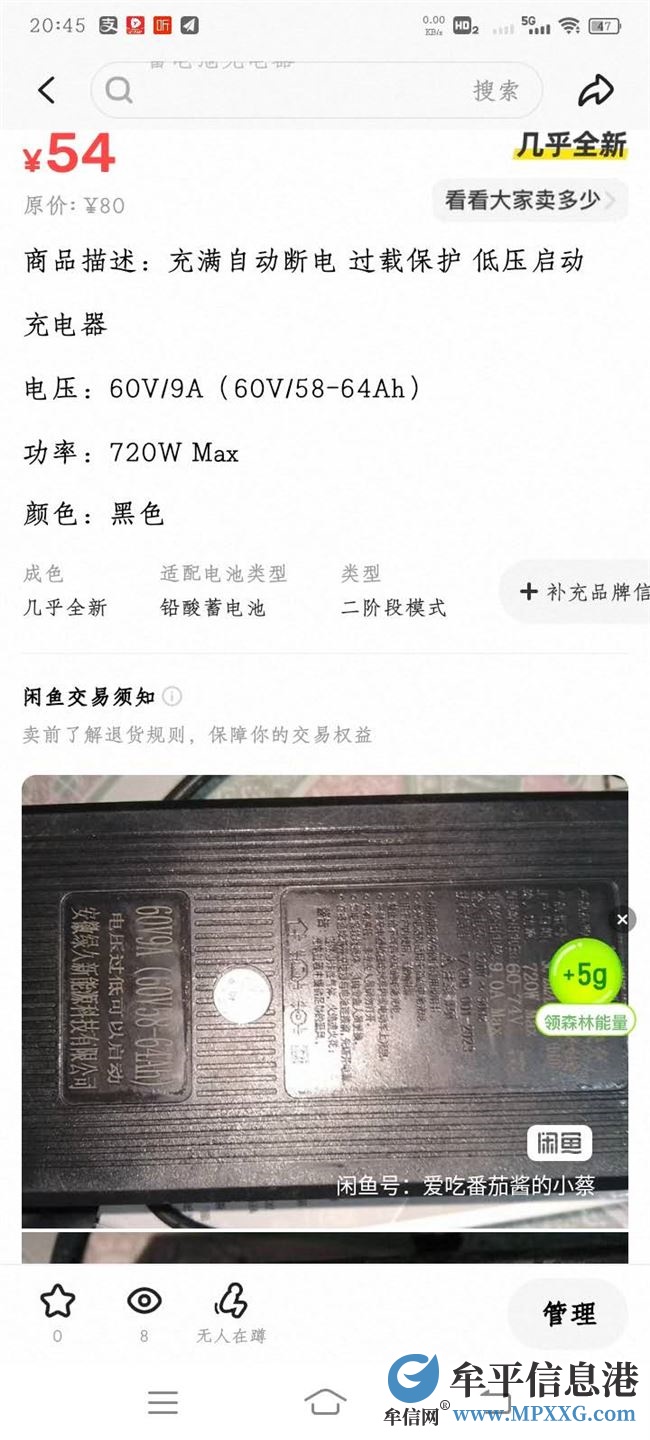Go to the system home screen
Screen dimensions: 650x1440
tap(325, 1402)
